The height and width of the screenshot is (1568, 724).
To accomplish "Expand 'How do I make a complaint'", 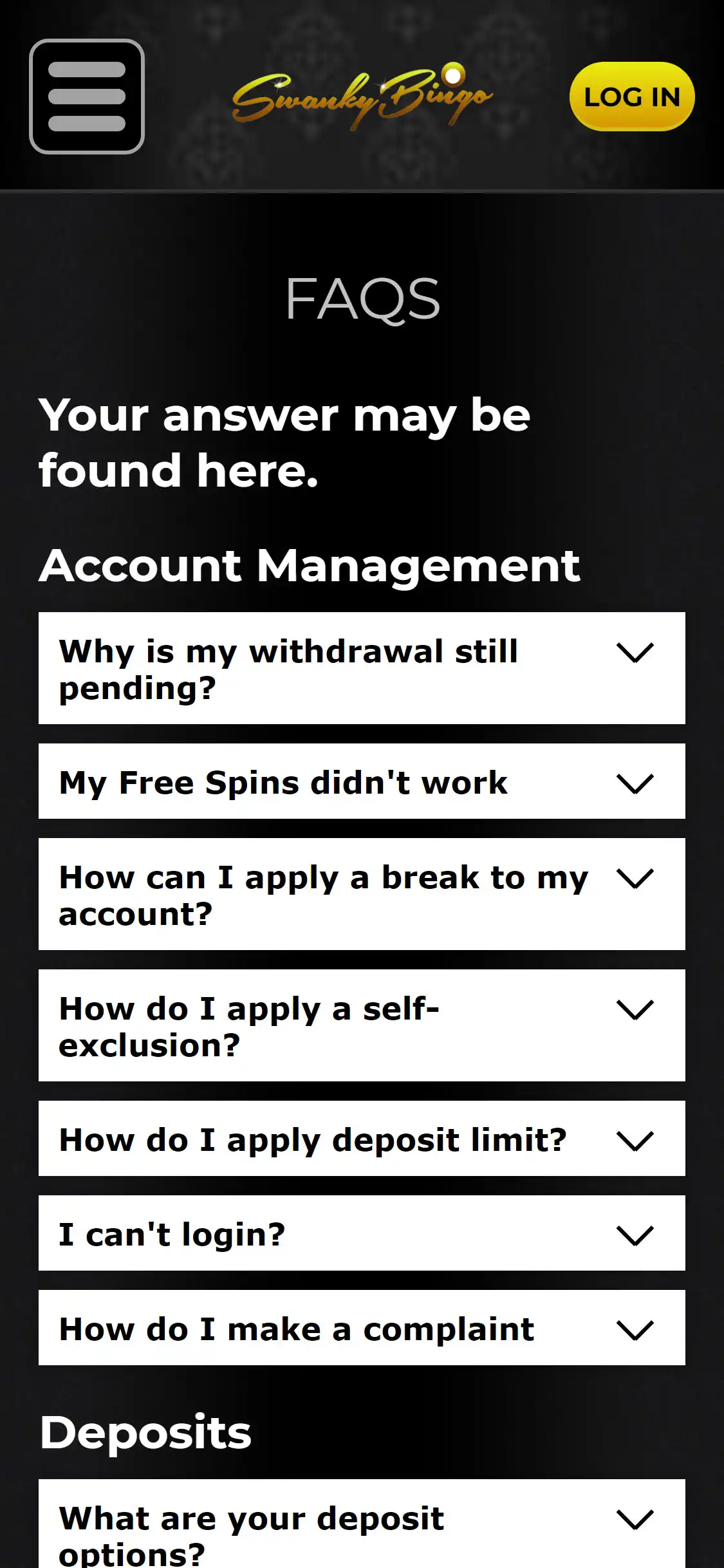I will click(362, 1328).
